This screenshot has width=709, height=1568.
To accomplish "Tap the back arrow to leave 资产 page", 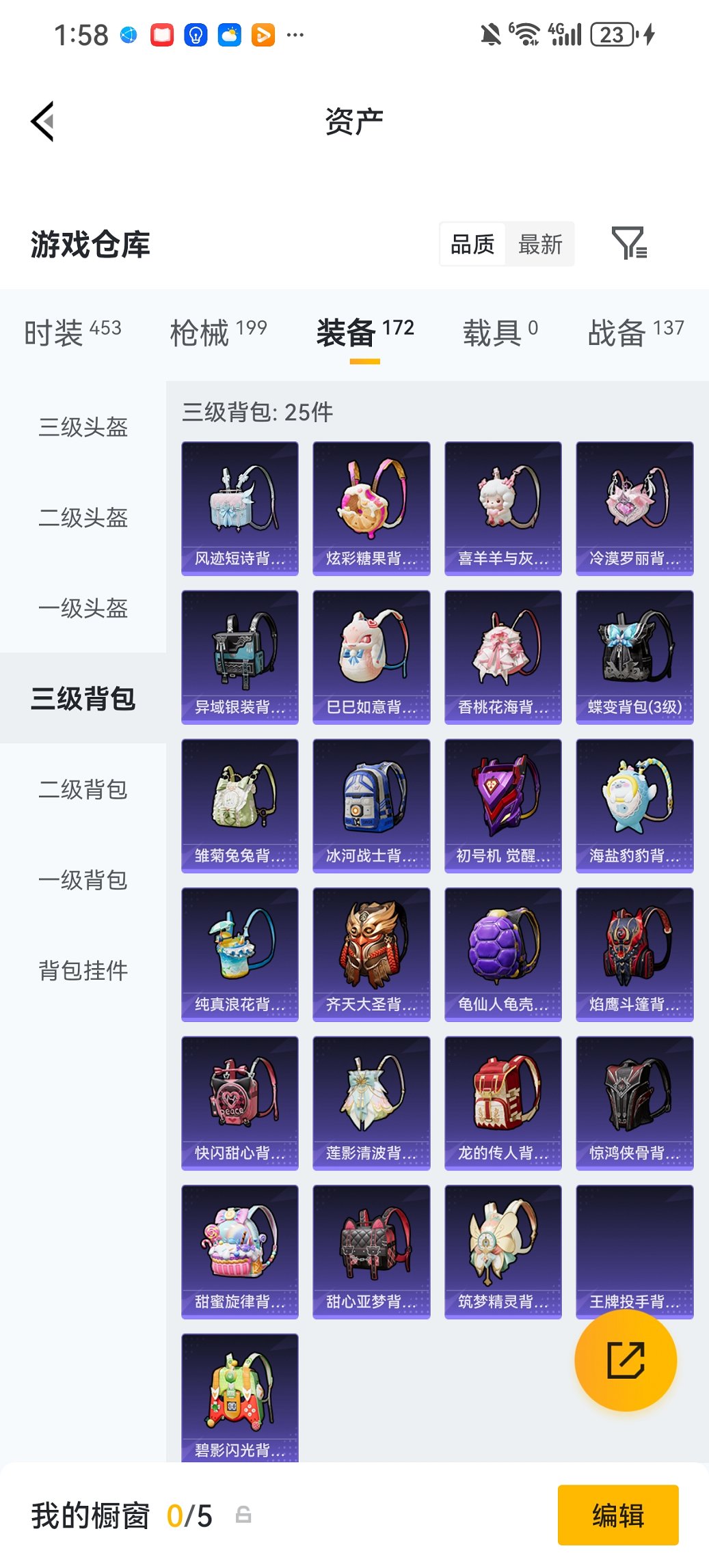I will (x=42, y=120).
